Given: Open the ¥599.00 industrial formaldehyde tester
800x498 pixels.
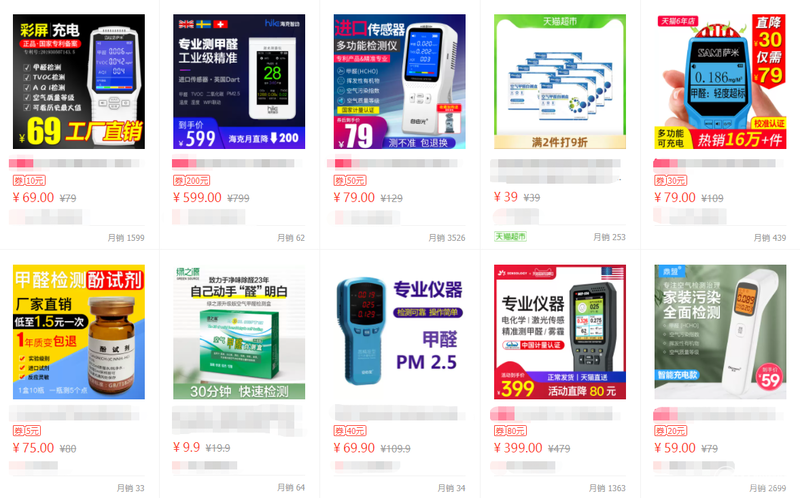Looking at the screenshot, I should [x=239, y=82].
